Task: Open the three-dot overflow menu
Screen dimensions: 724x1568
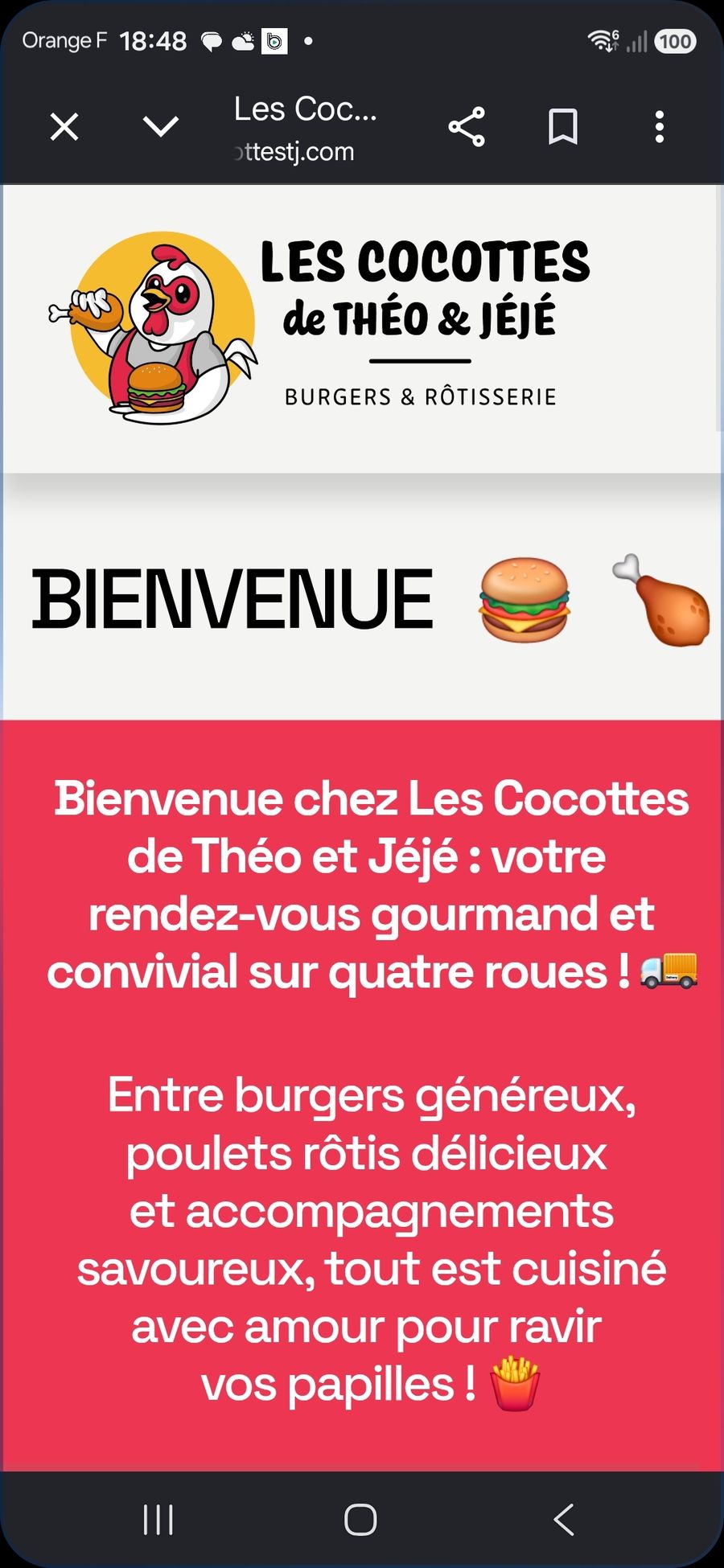Action: pyautogui.click(x=660, y=127)
